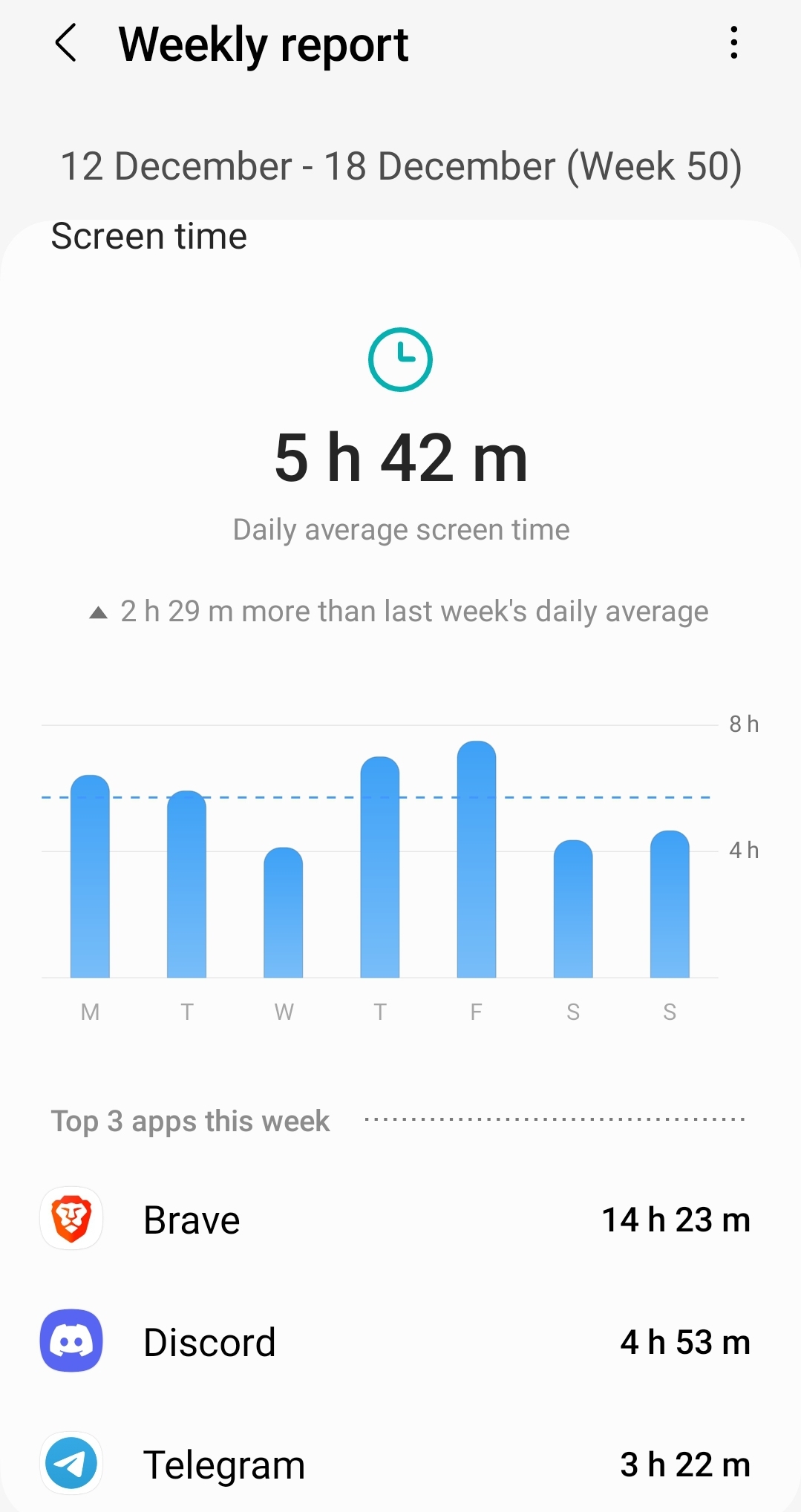This screenshot has height=1512, width=801.
Task: Select Friday's bar in the chart
Action: coord(477,859)
